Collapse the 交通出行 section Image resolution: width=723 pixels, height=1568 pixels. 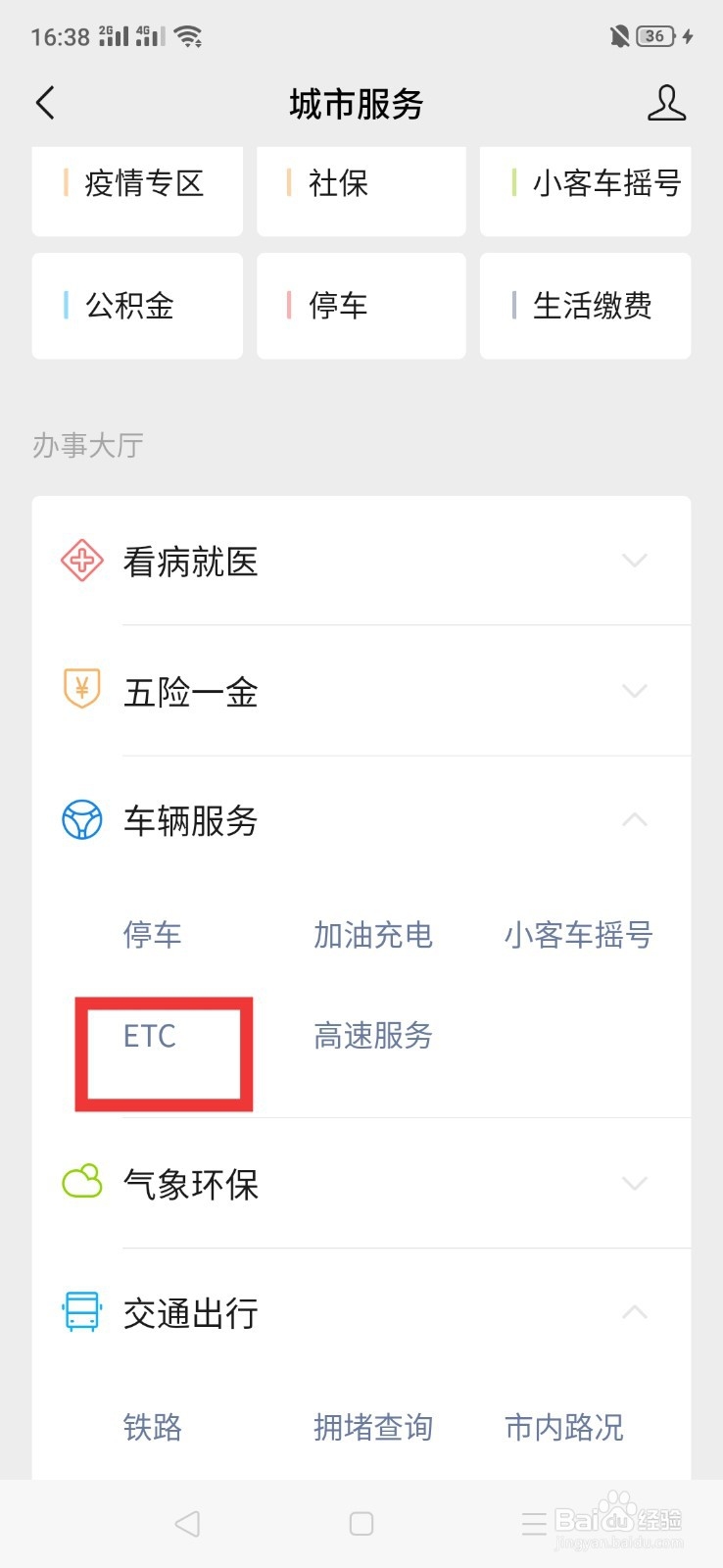pos(635,1312)
